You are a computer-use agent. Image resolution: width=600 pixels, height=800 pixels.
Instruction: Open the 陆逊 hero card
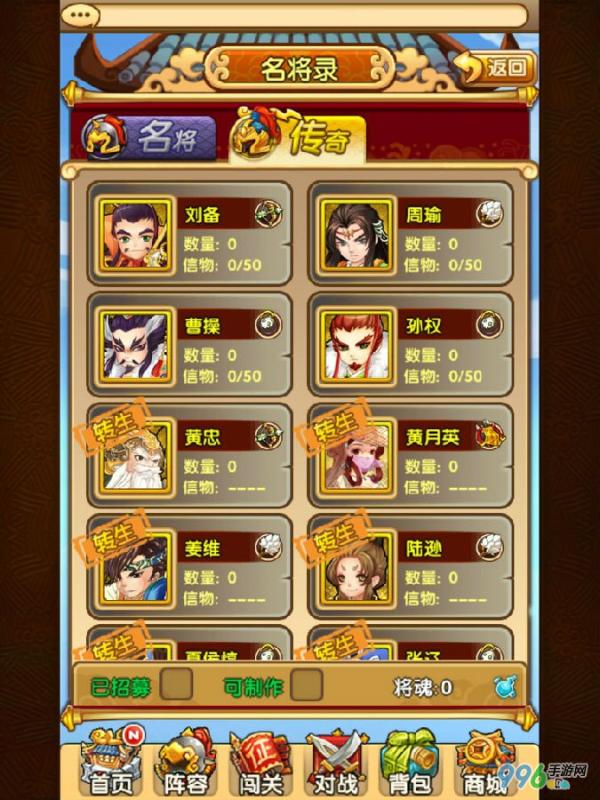click(x=410, y=568)
